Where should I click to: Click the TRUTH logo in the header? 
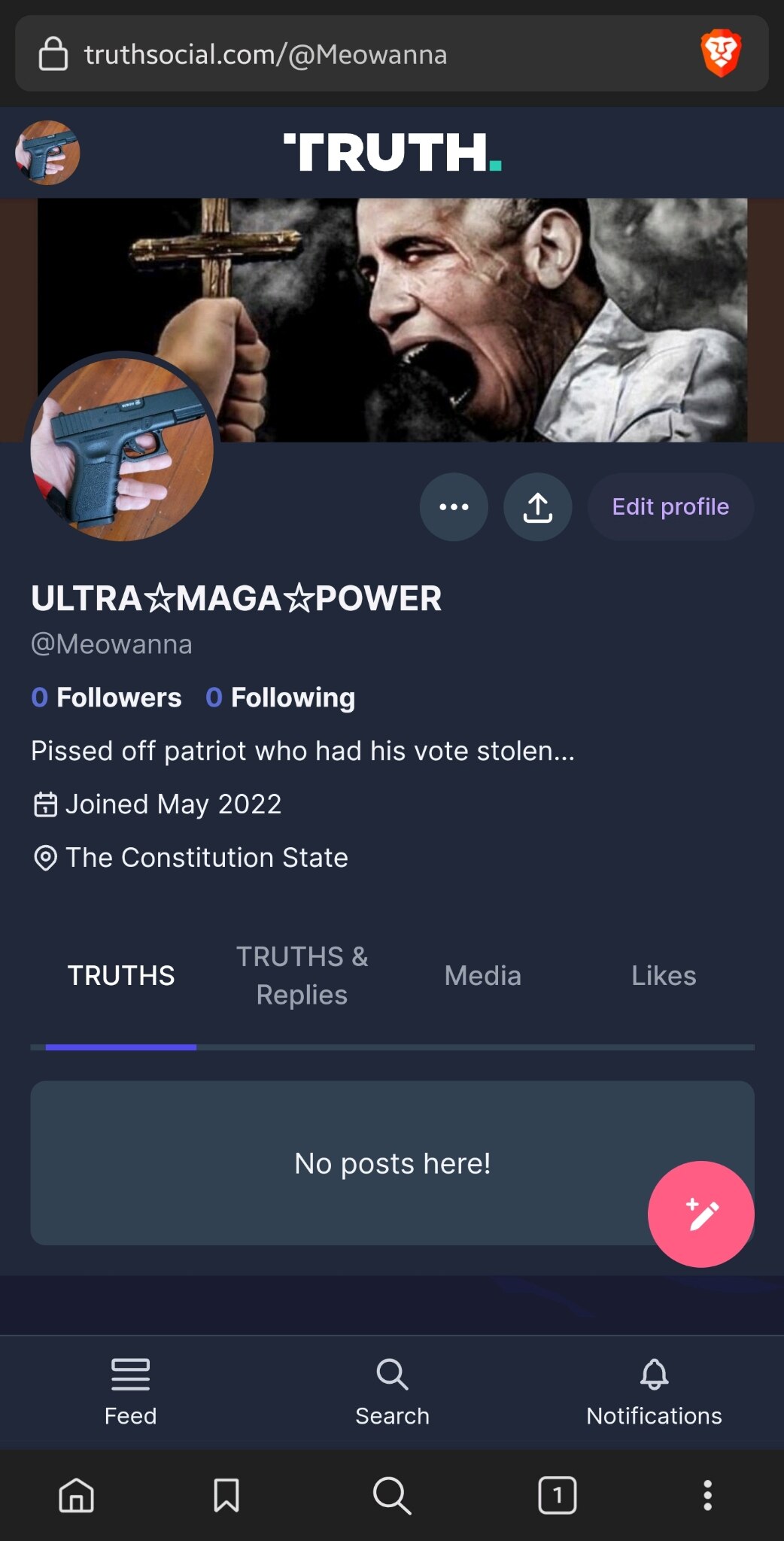(391, 154)
